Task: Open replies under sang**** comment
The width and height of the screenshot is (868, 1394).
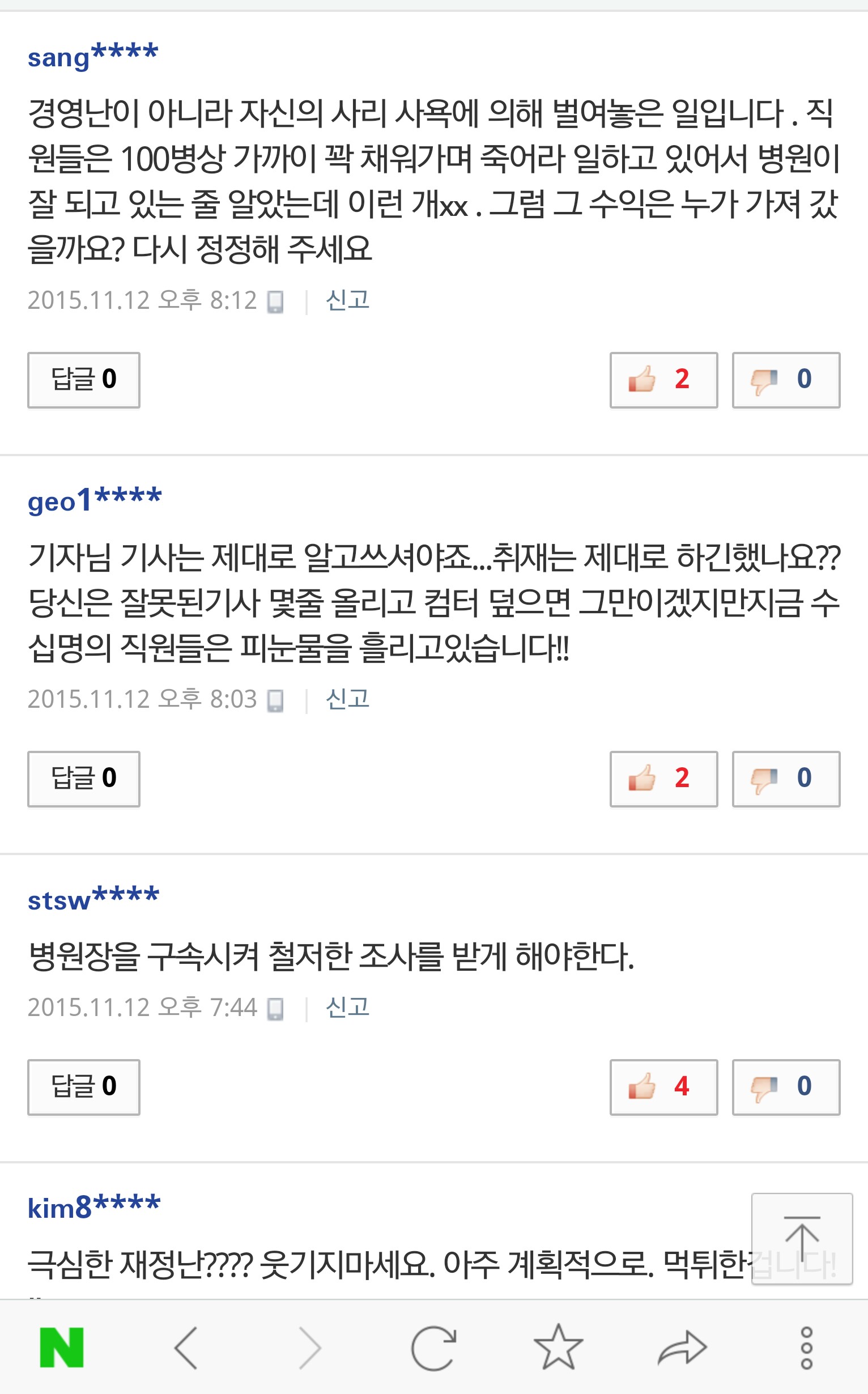Action: coord(84,380)
